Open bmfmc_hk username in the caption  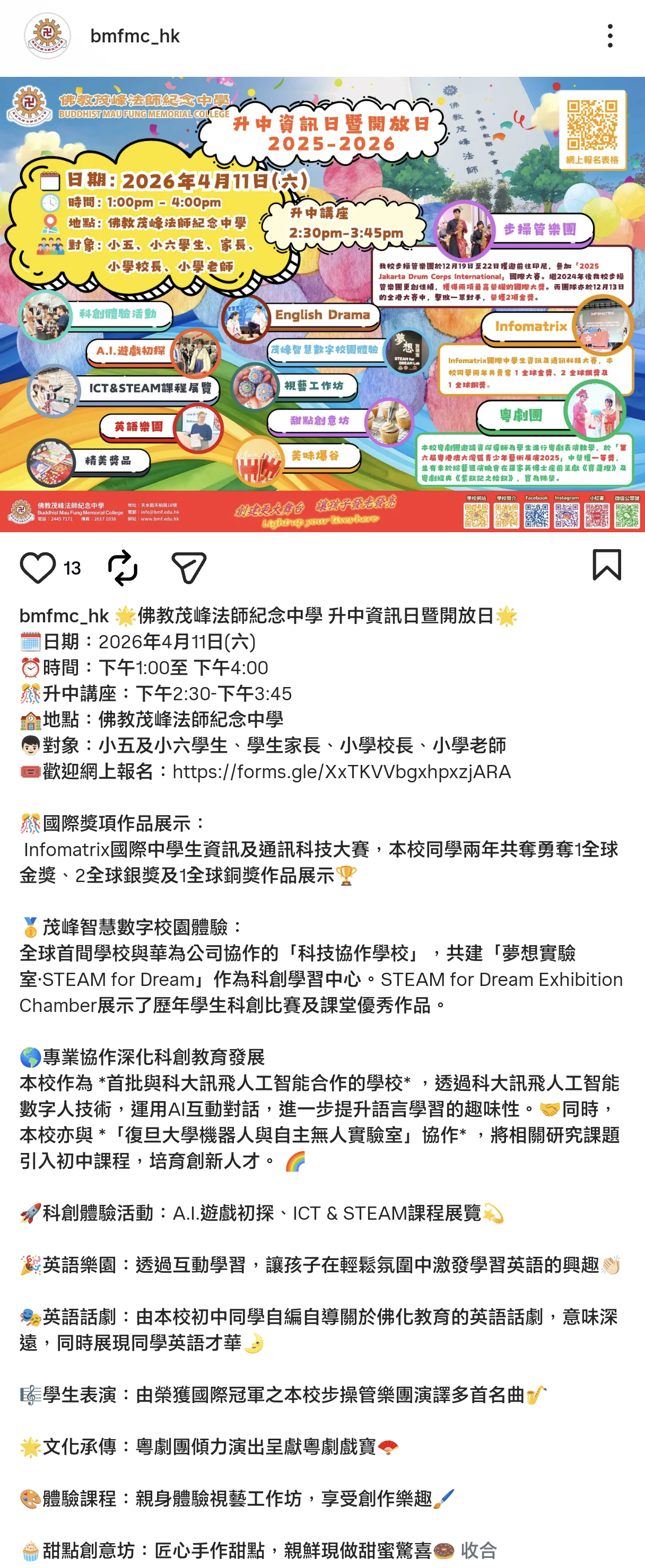pyautogui.click(x=64, y=615)
